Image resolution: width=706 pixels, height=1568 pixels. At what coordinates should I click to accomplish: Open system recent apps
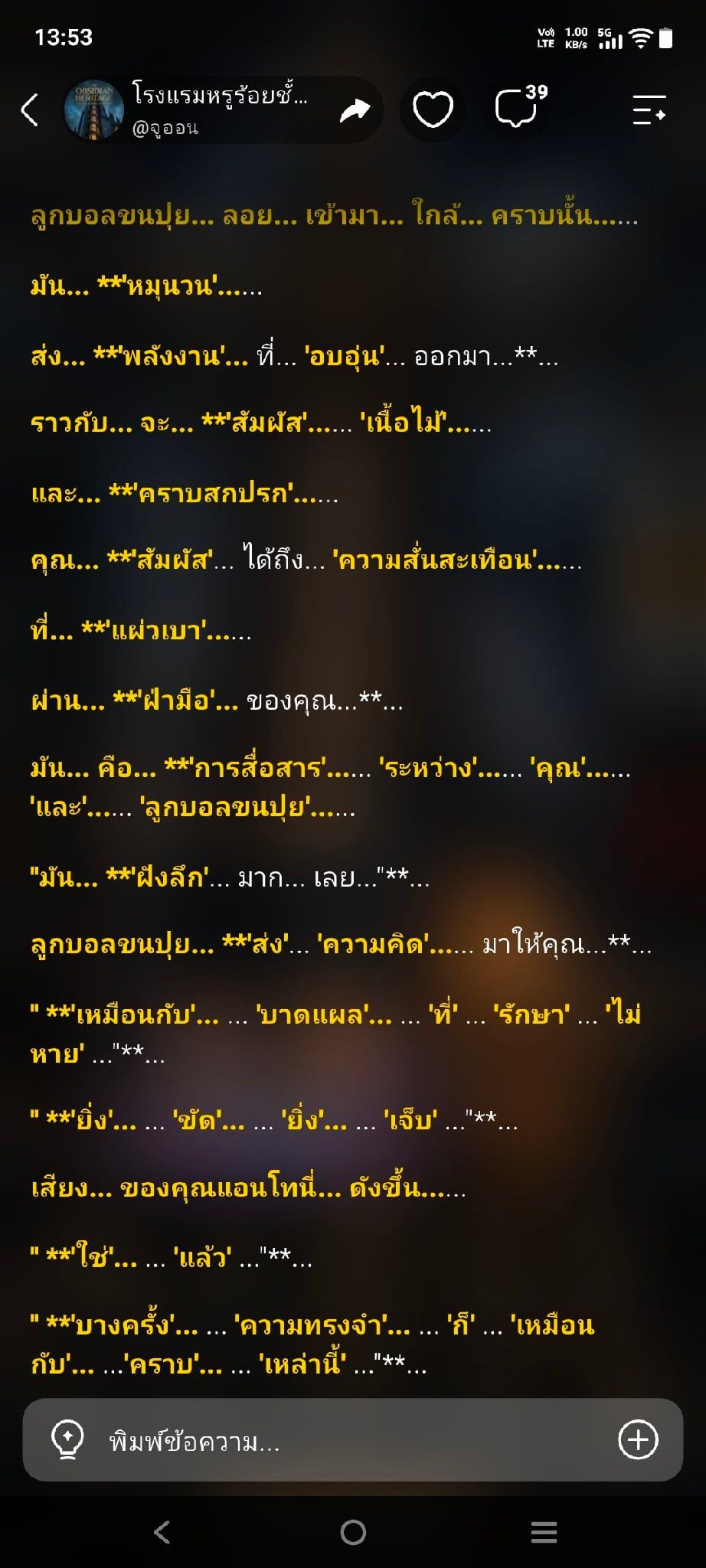click(544, 1532)
